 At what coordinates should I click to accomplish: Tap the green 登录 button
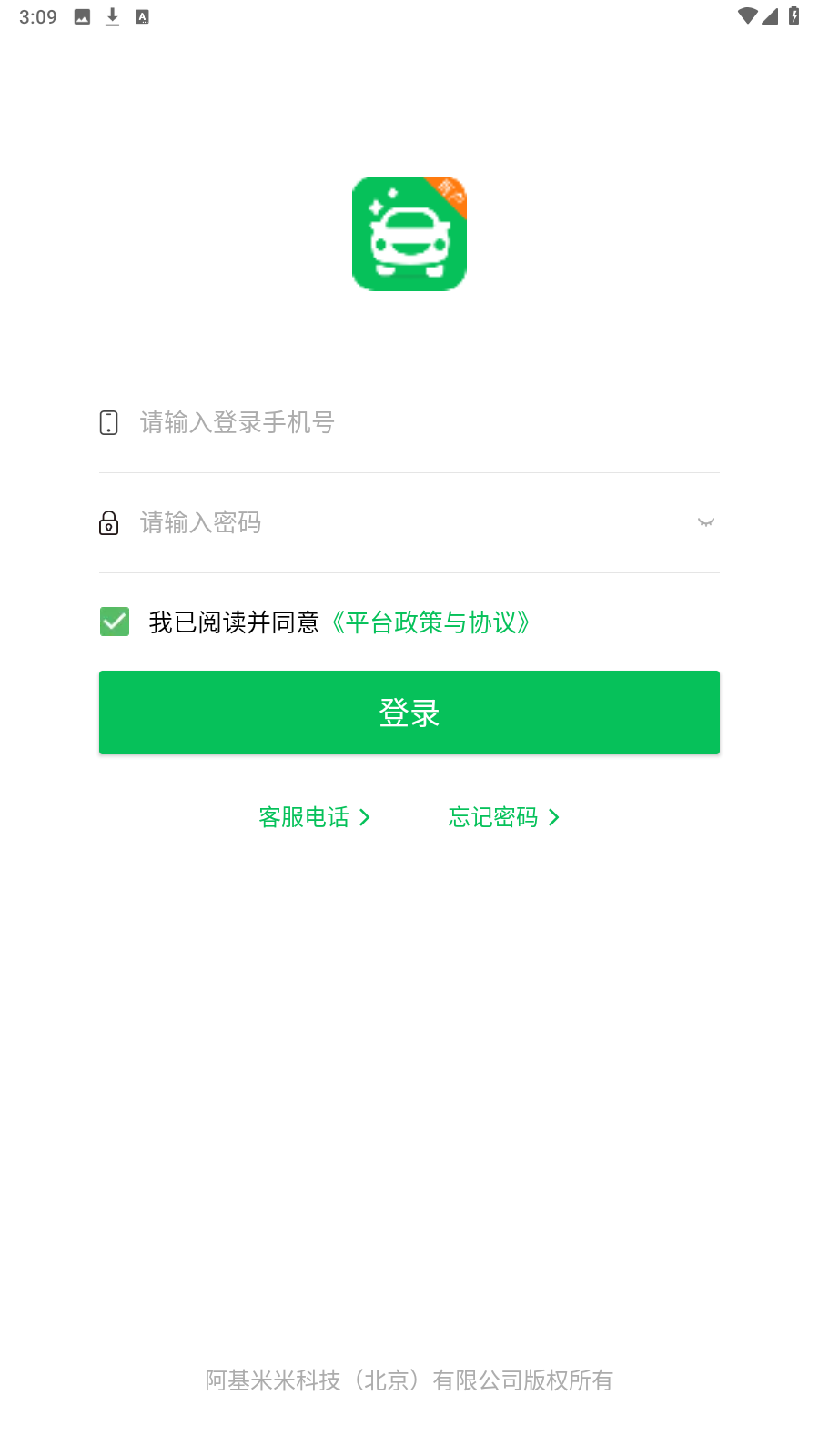409,713
